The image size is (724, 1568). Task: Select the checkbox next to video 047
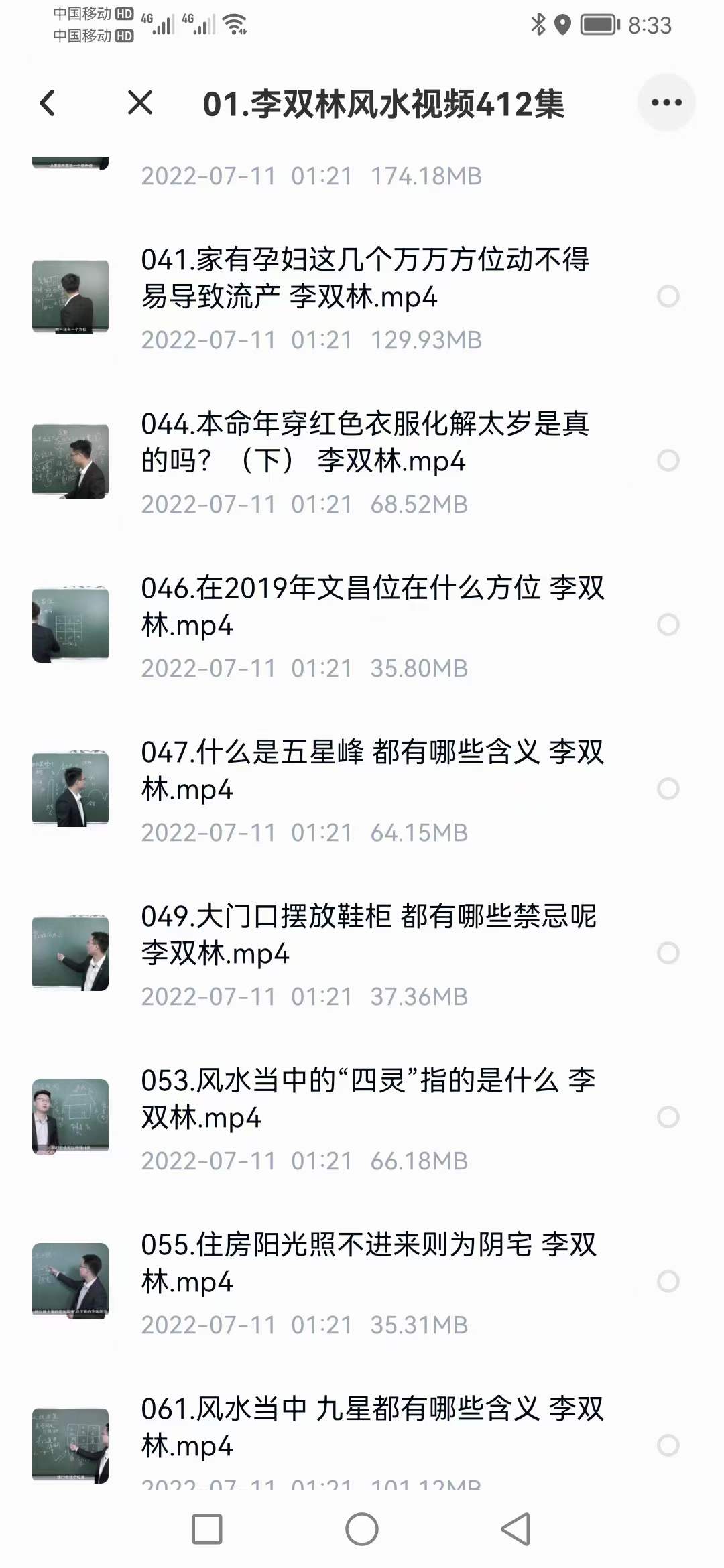[666, 789]
